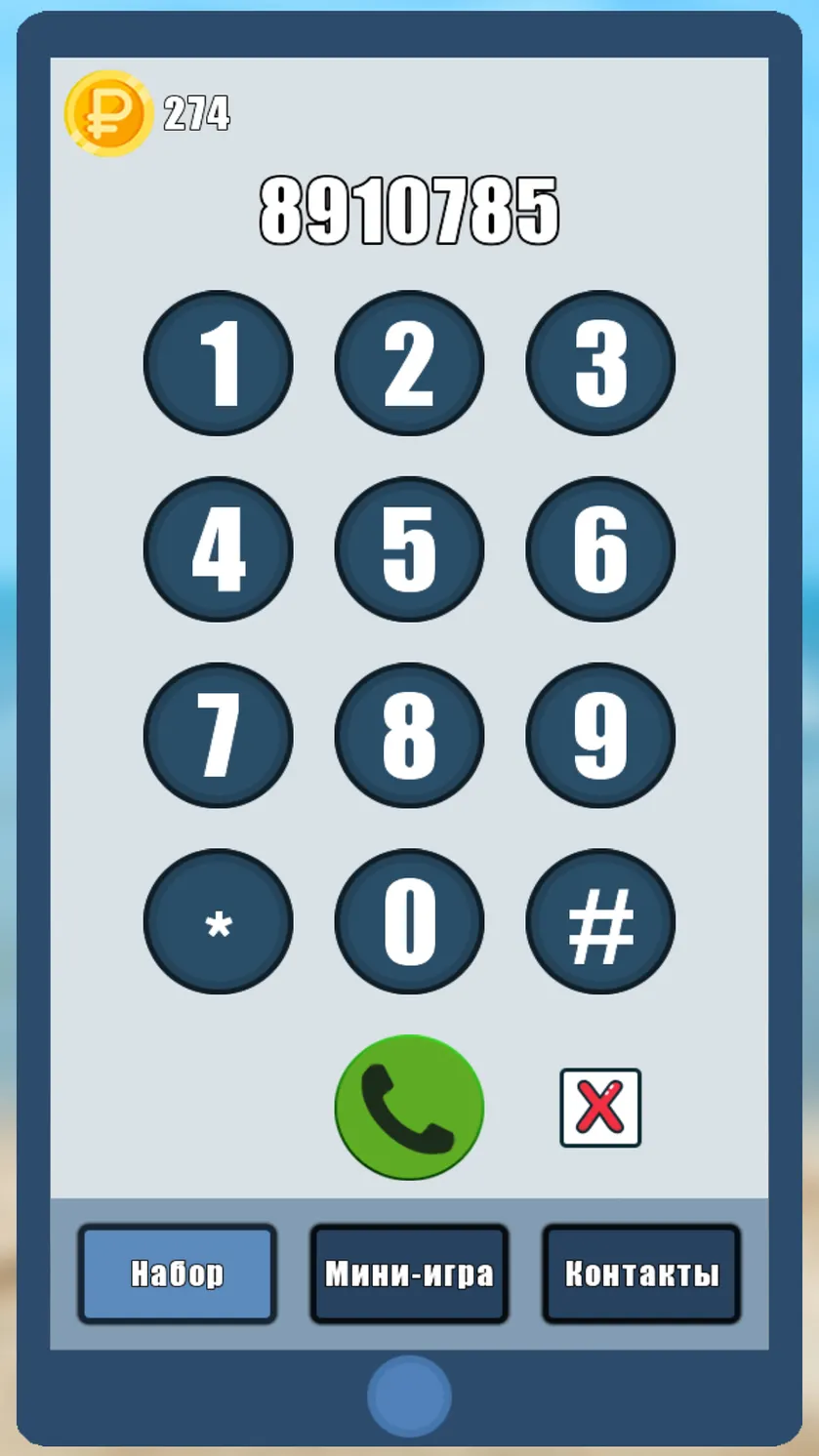Viewport: 819px width, 1456px height.
Task: Add digit 5 to the number
Action: [409, 549]
